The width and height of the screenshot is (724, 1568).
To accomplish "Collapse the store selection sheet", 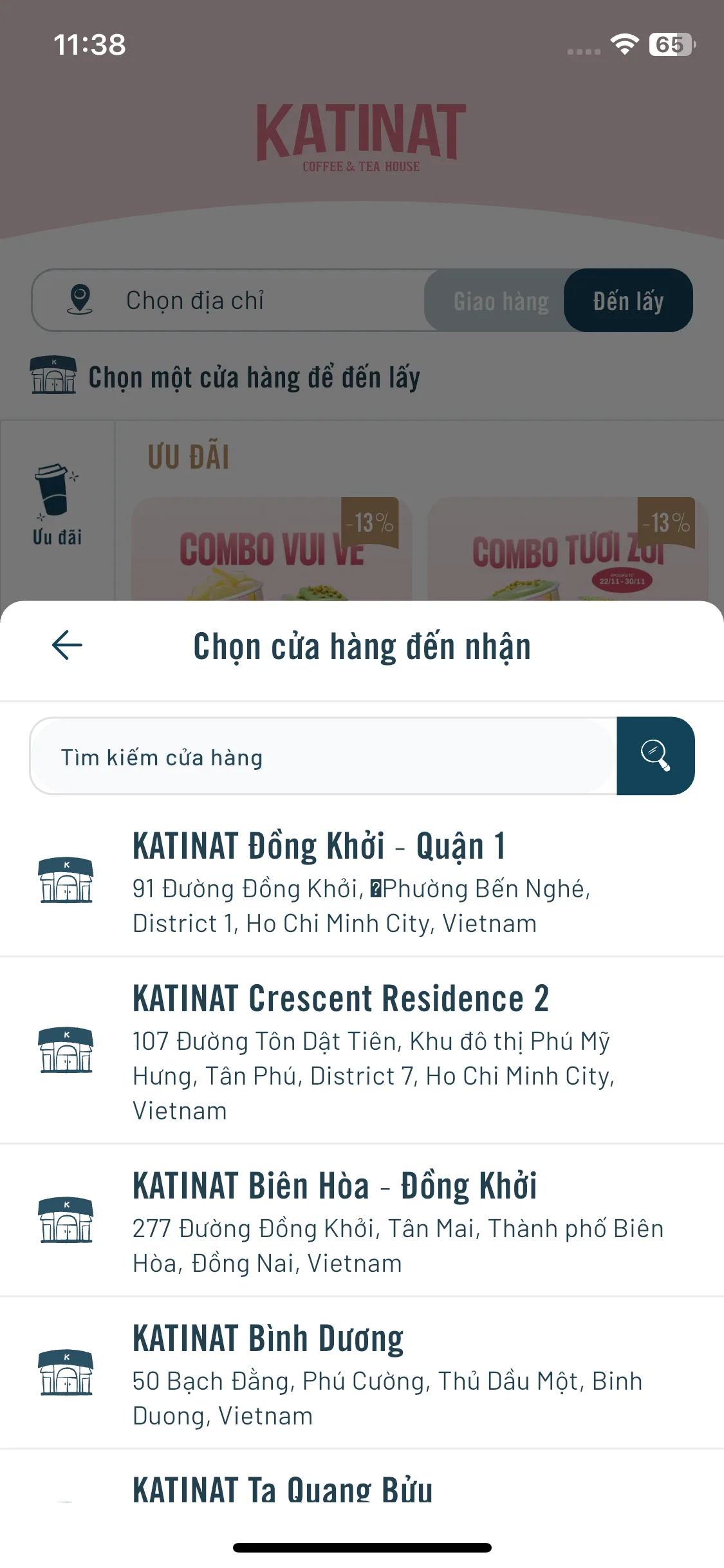I will pos(65,644).
